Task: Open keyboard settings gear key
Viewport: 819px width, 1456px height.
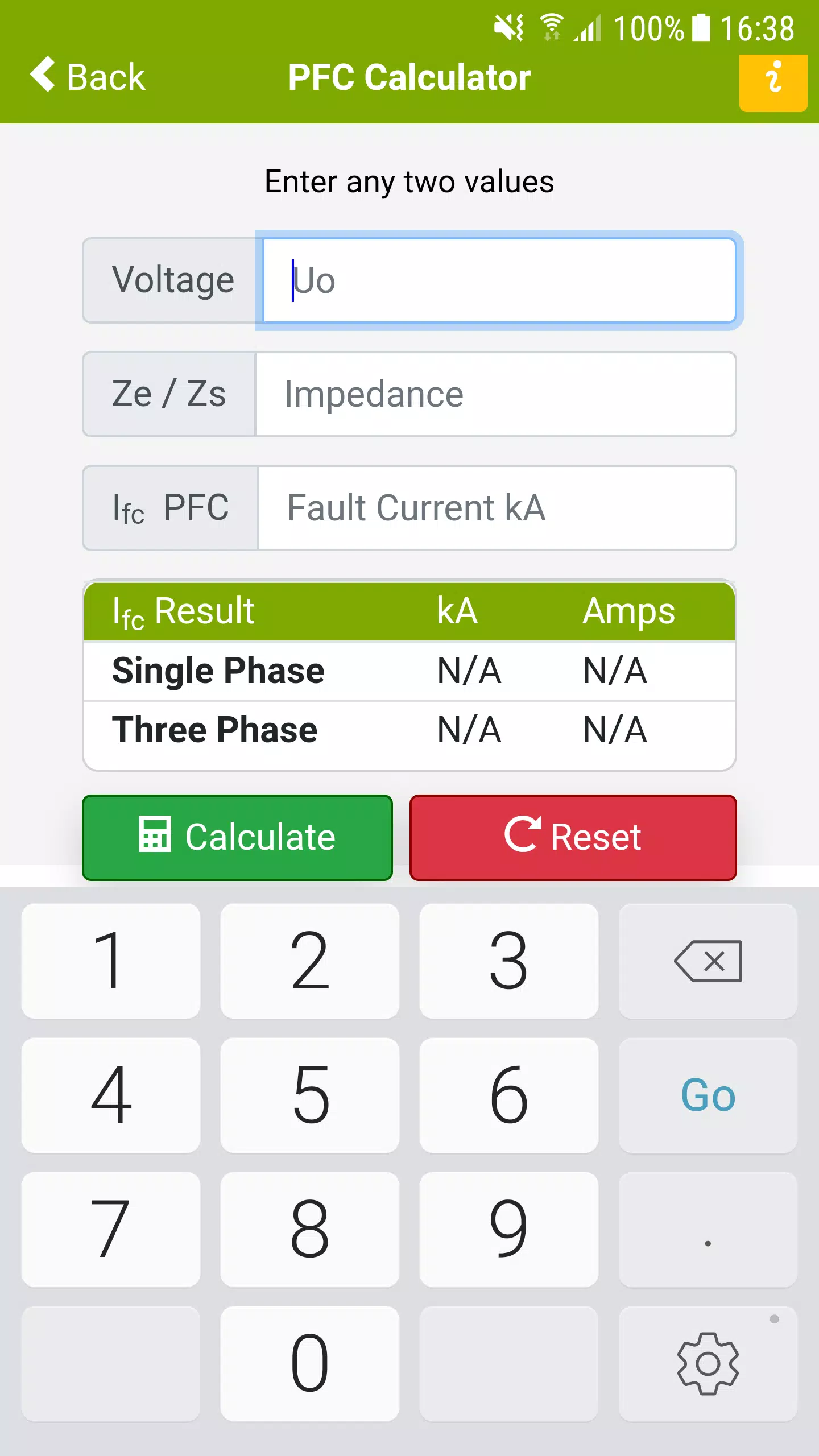Action: [708, 1363]
